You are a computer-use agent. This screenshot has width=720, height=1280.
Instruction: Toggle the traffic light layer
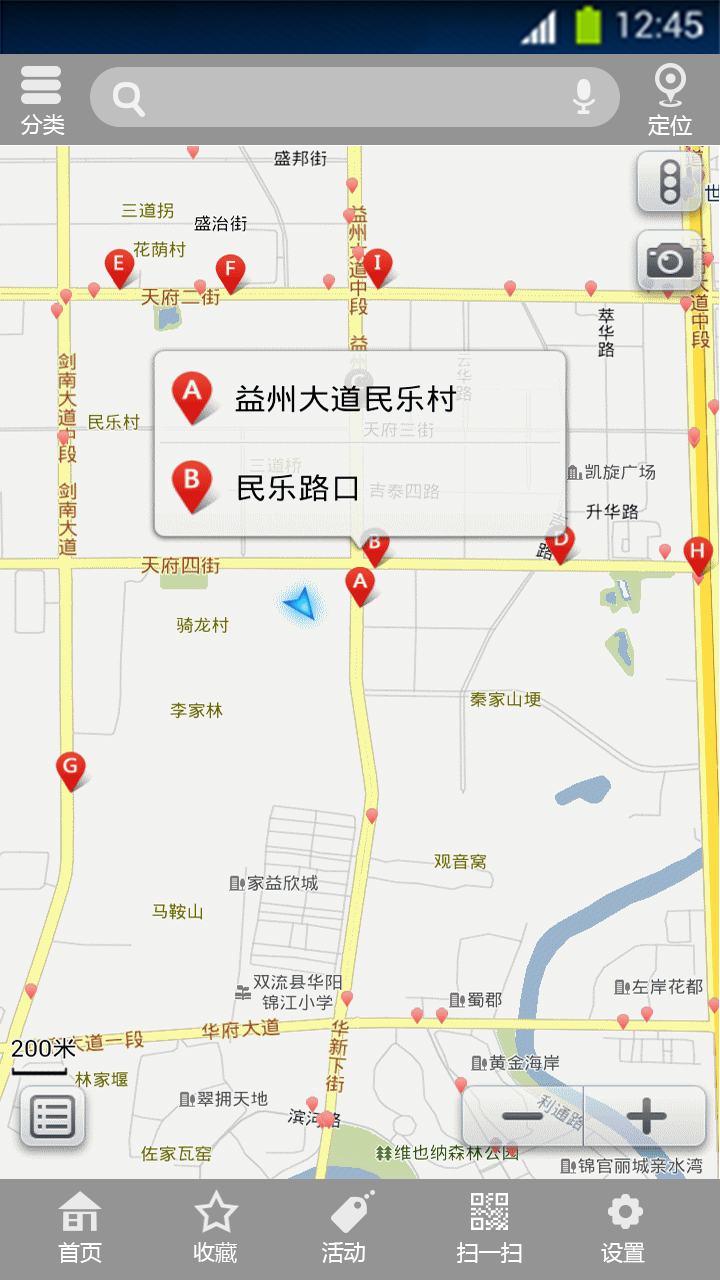[669, 183]
